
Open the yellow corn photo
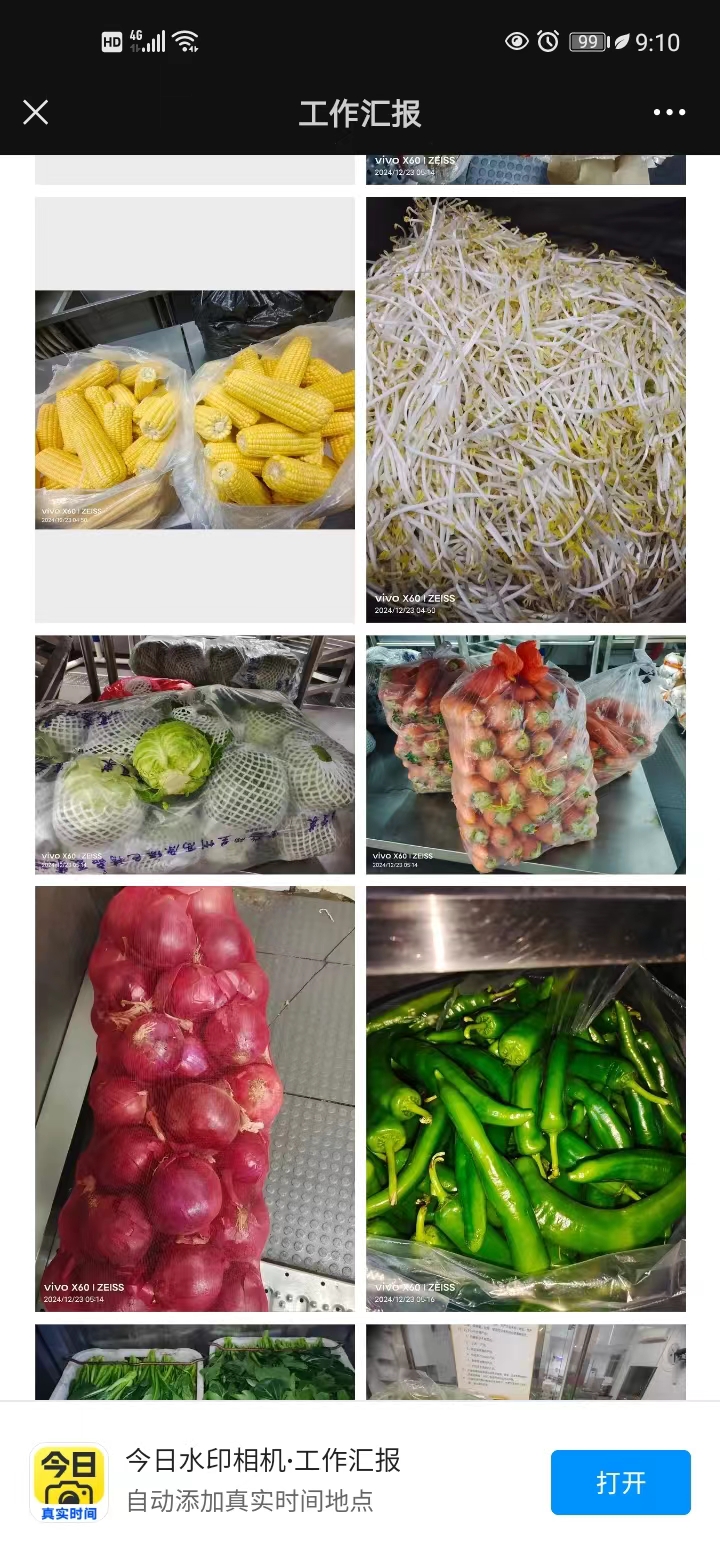click(195, 410)
